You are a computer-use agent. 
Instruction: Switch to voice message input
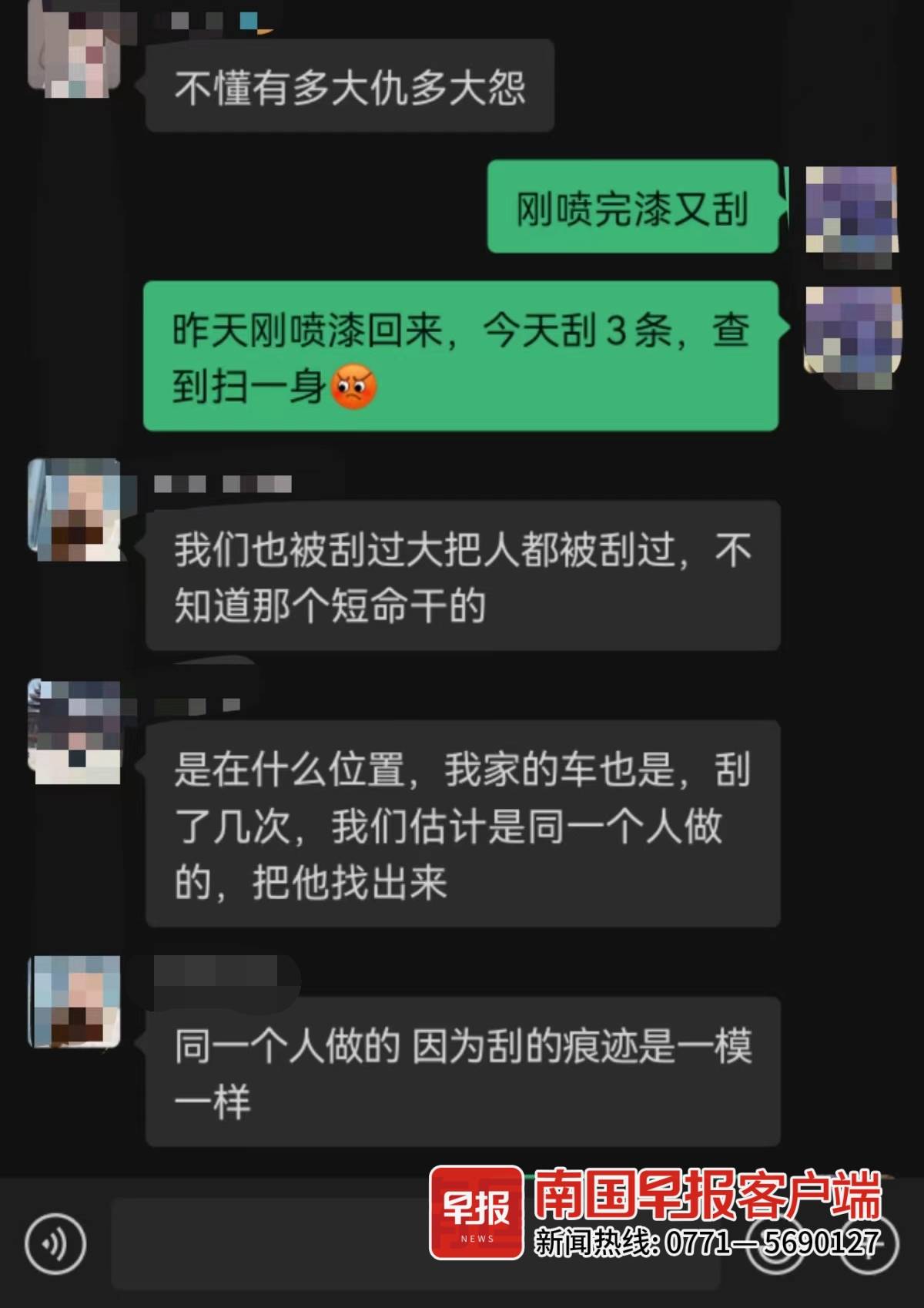55,1243
